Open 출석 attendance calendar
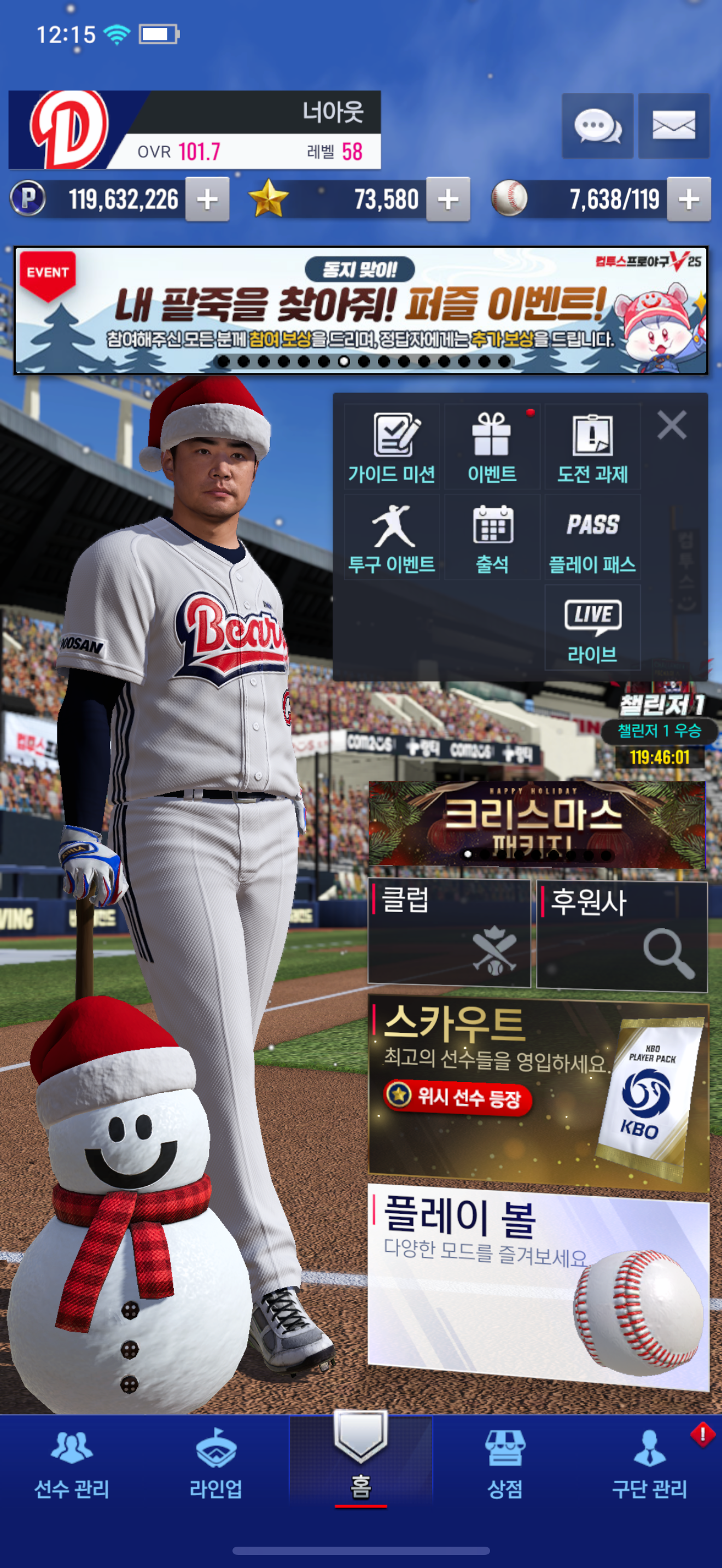Image resolution: width=722 pixels, height=1568 pixels. pyautogui.click(x=492, y=537)
